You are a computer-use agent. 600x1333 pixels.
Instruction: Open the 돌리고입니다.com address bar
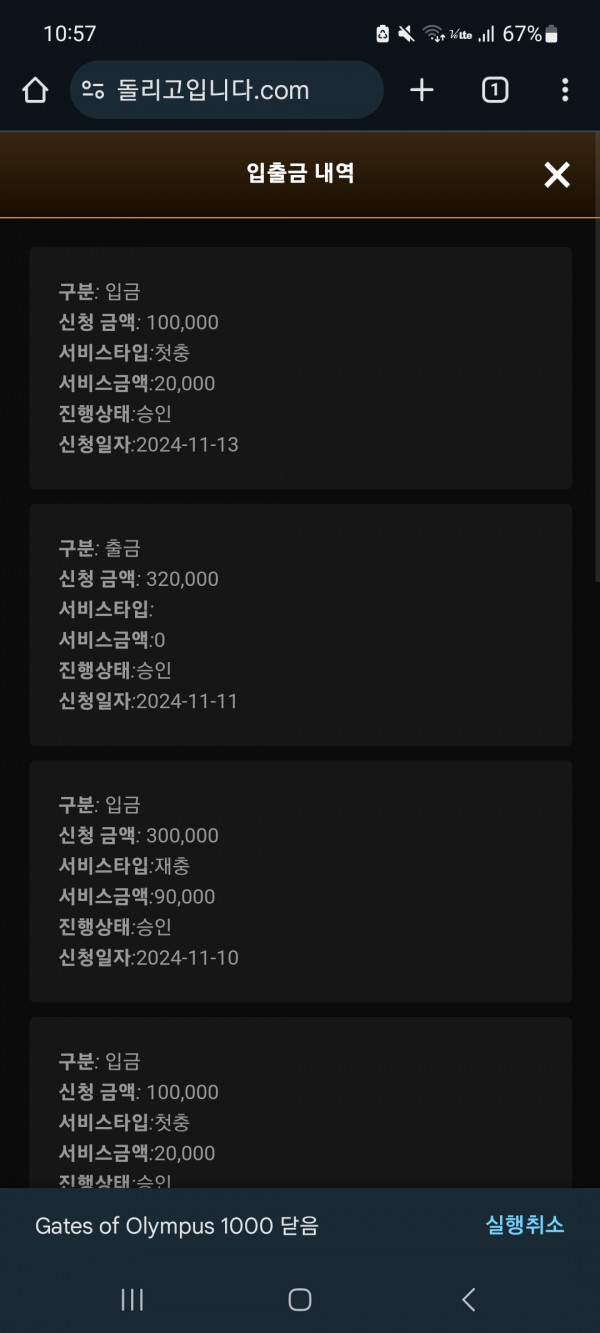[227, 90]
